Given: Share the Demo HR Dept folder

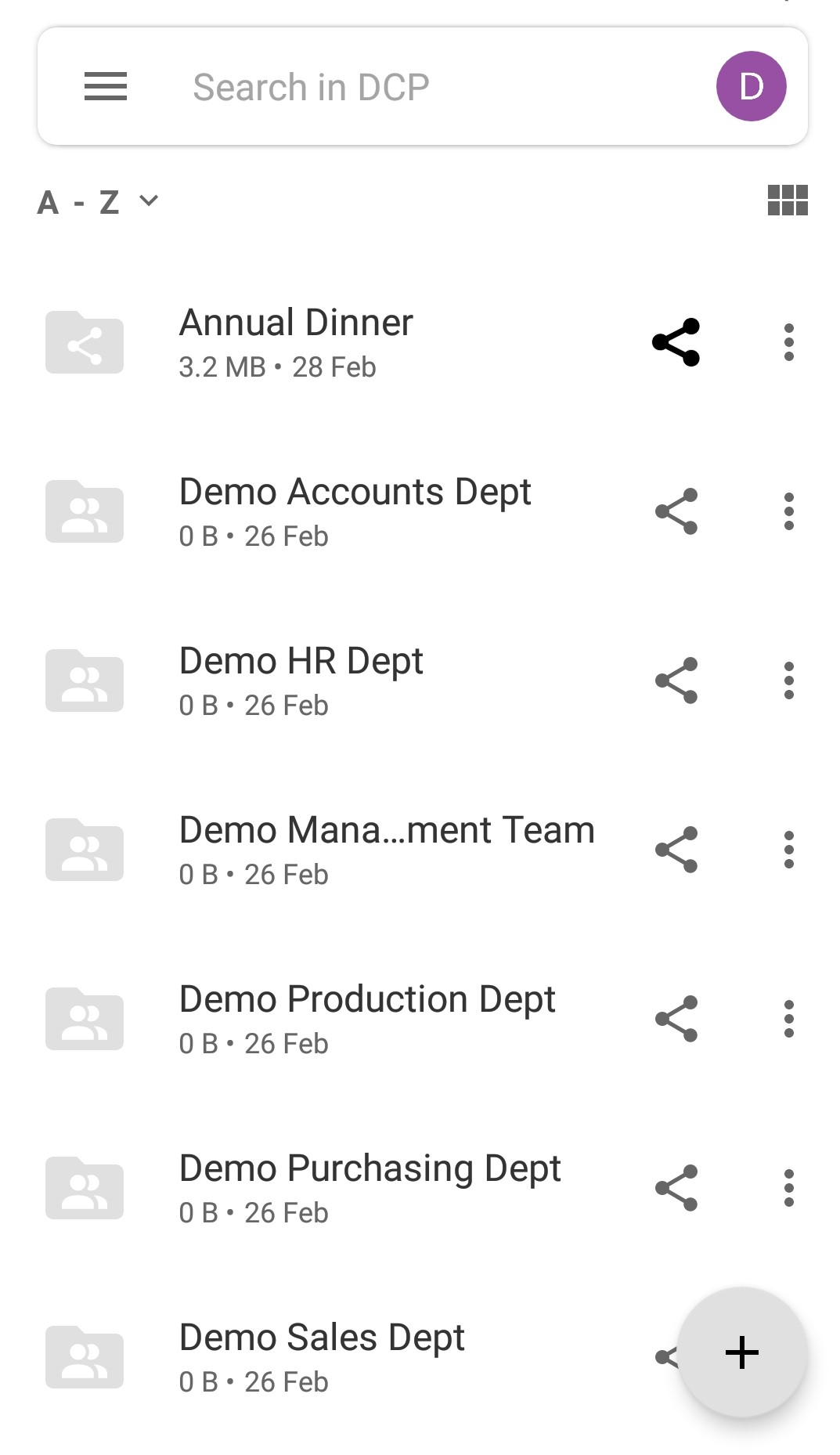Looking at the screenshot, I should coord(676,681).
